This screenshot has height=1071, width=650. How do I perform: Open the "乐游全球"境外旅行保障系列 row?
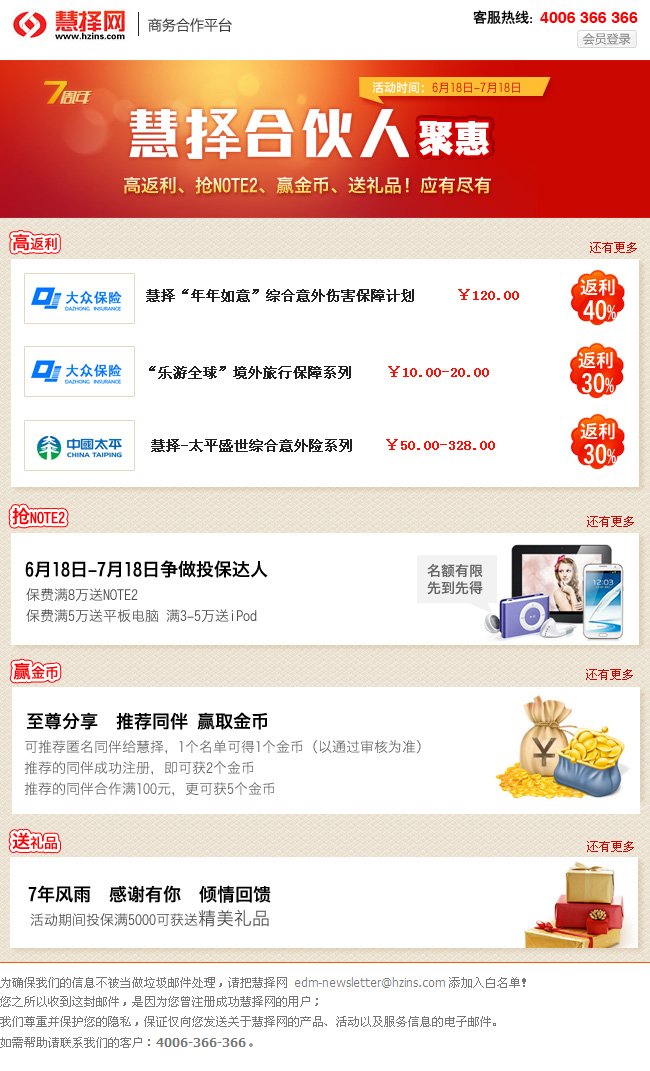[x=249, y=372]
